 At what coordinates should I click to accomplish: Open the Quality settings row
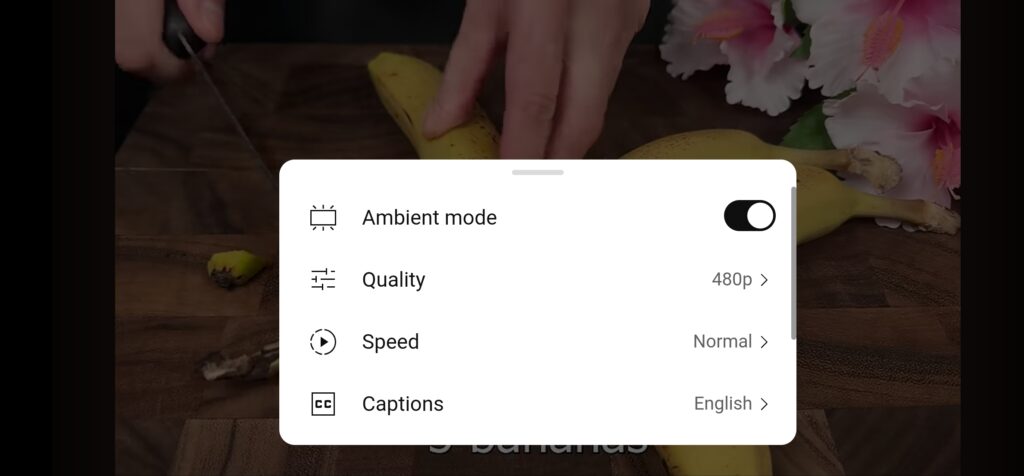click(538, 280)
